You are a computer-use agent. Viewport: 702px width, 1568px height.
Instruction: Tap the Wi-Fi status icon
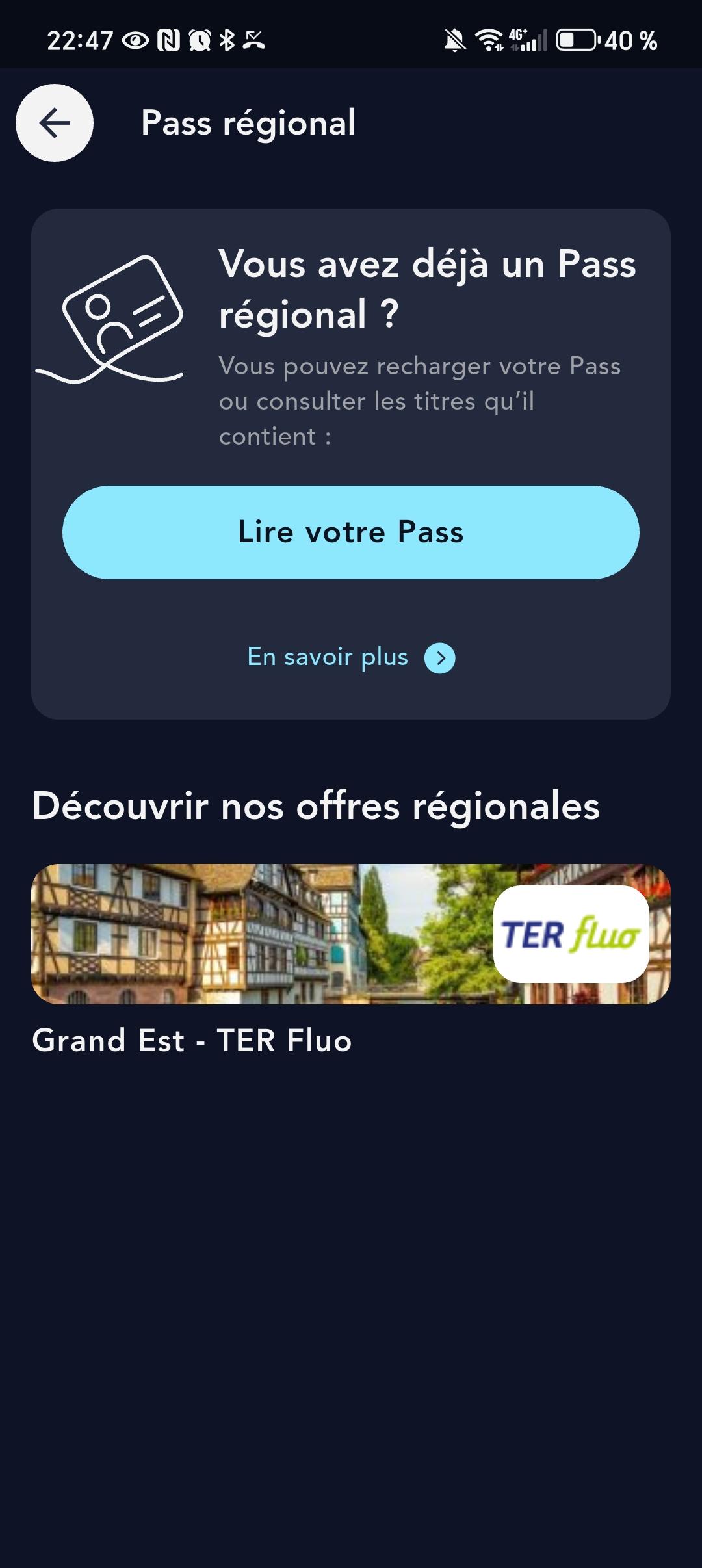pos(488,40)
